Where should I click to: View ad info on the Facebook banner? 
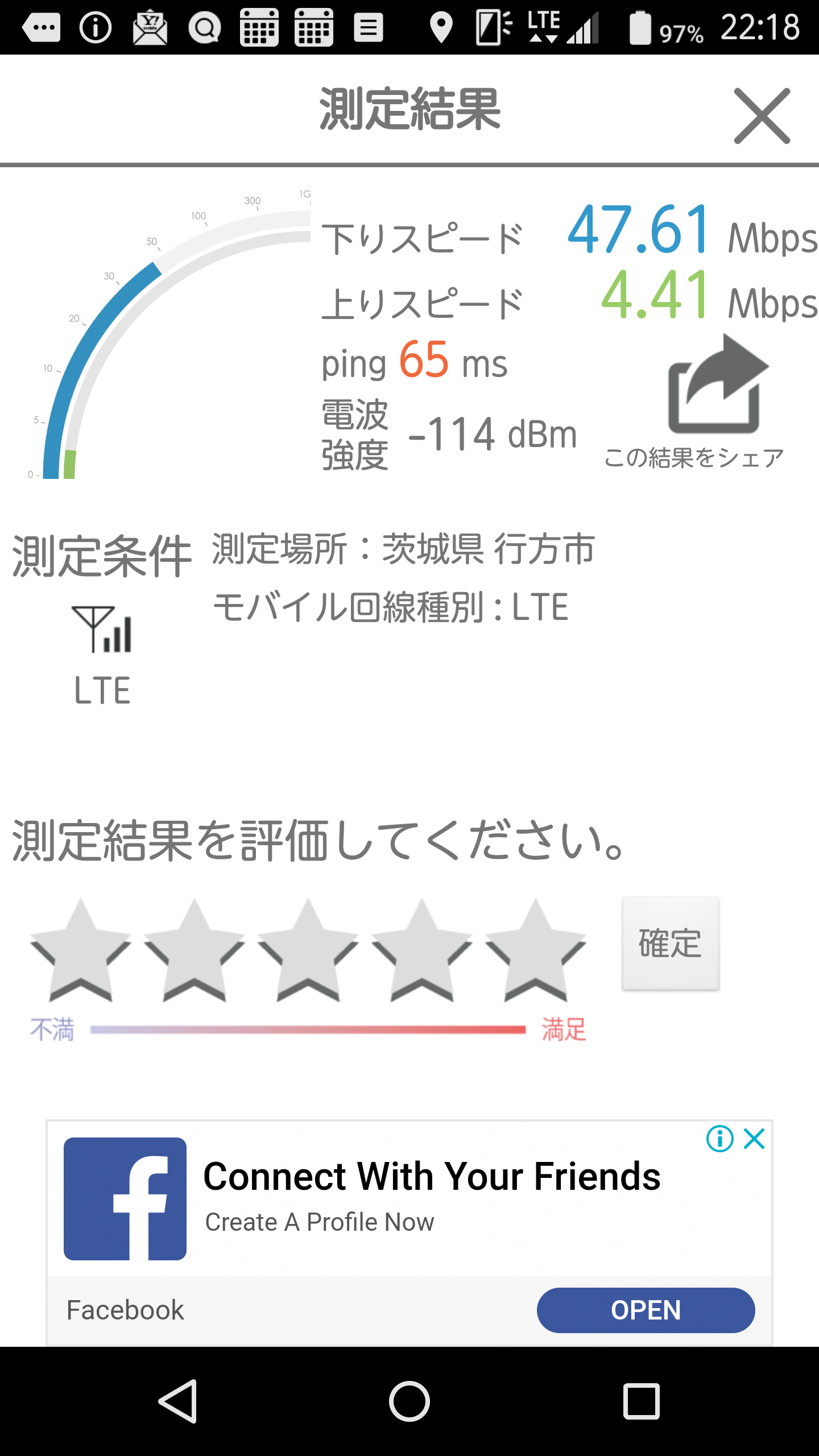point(719,1139)
